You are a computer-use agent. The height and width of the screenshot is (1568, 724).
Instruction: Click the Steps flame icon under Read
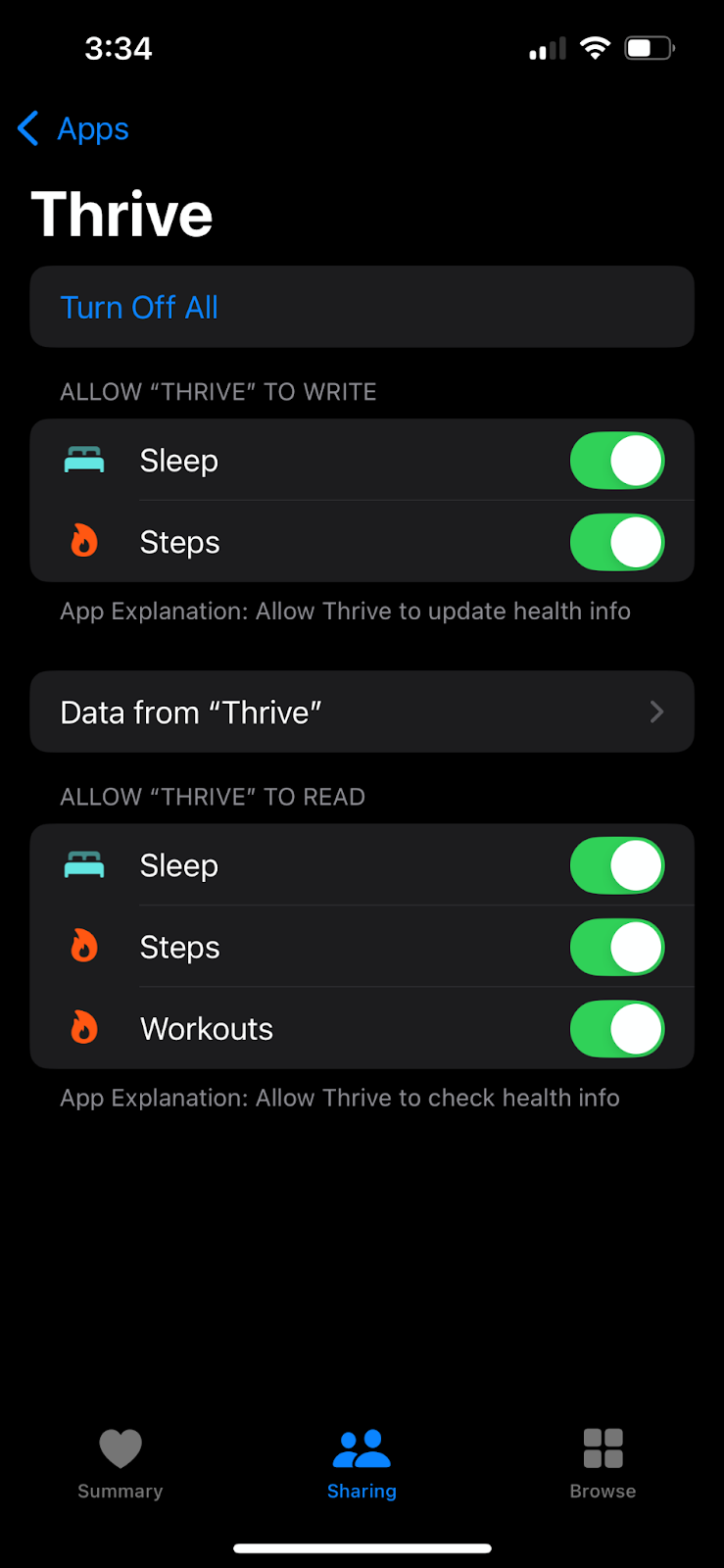pos(84,947)
